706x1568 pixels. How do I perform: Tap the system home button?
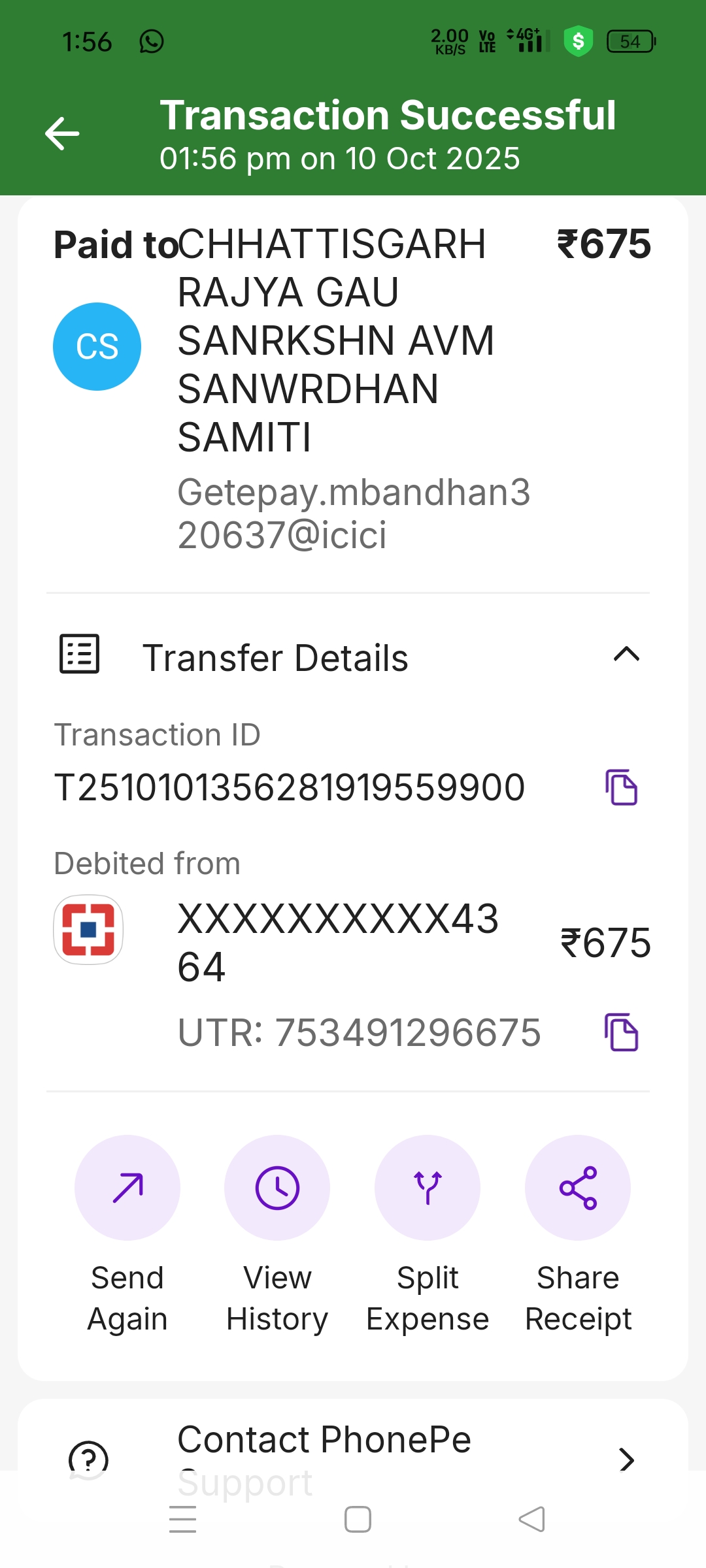358,1519
